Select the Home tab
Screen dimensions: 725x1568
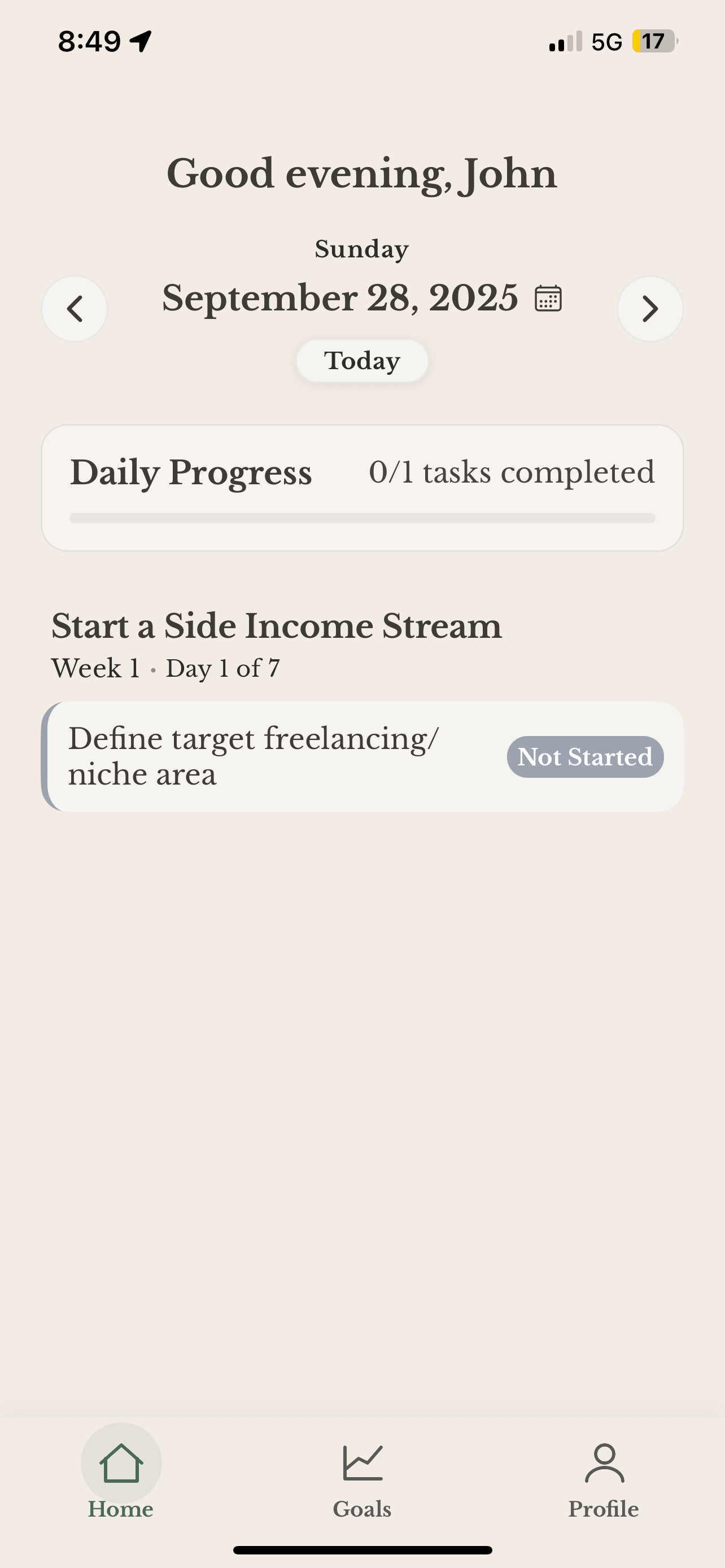coord(120,1481)
